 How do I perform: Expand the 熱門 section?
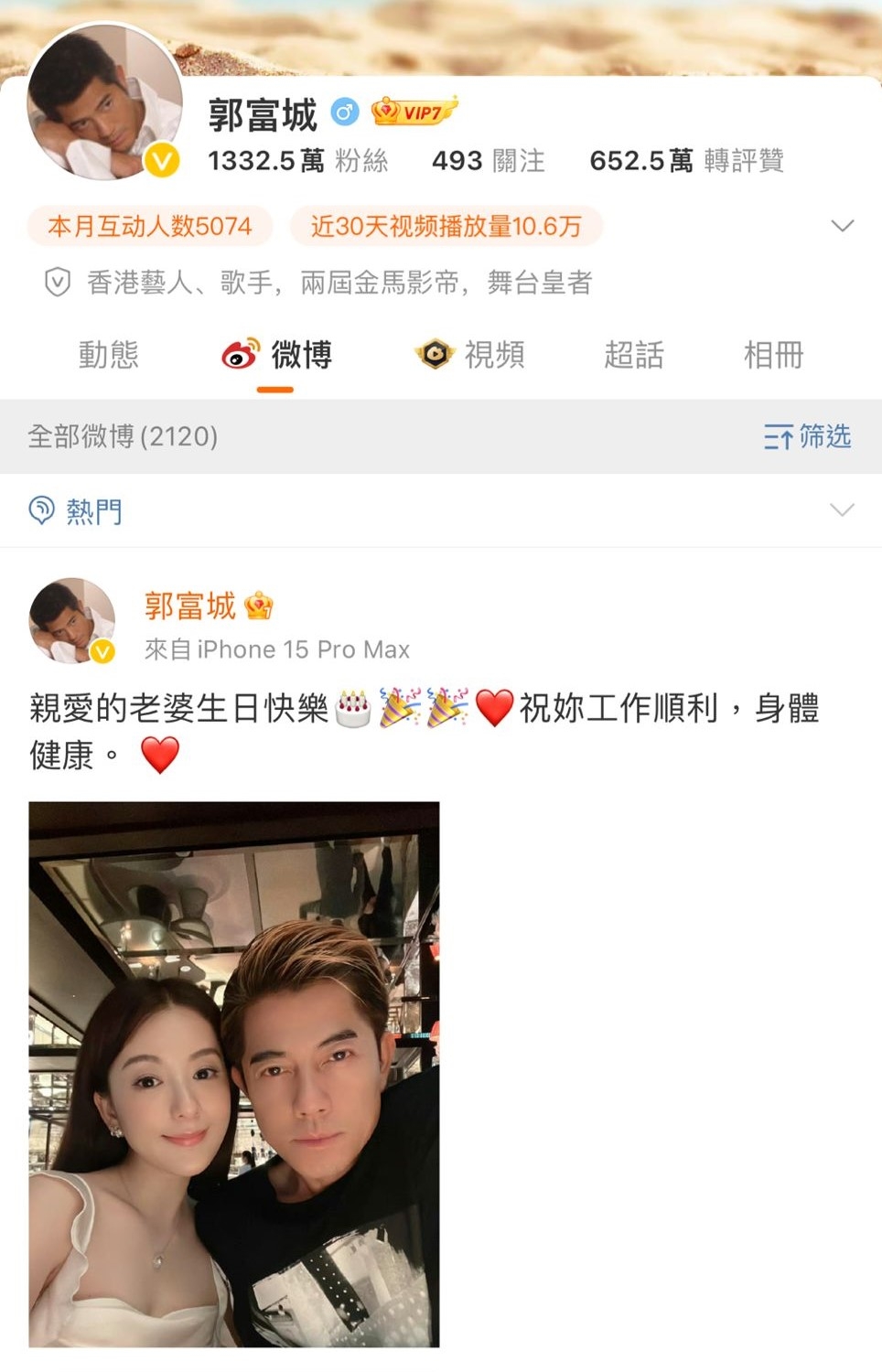click(841, 510)
